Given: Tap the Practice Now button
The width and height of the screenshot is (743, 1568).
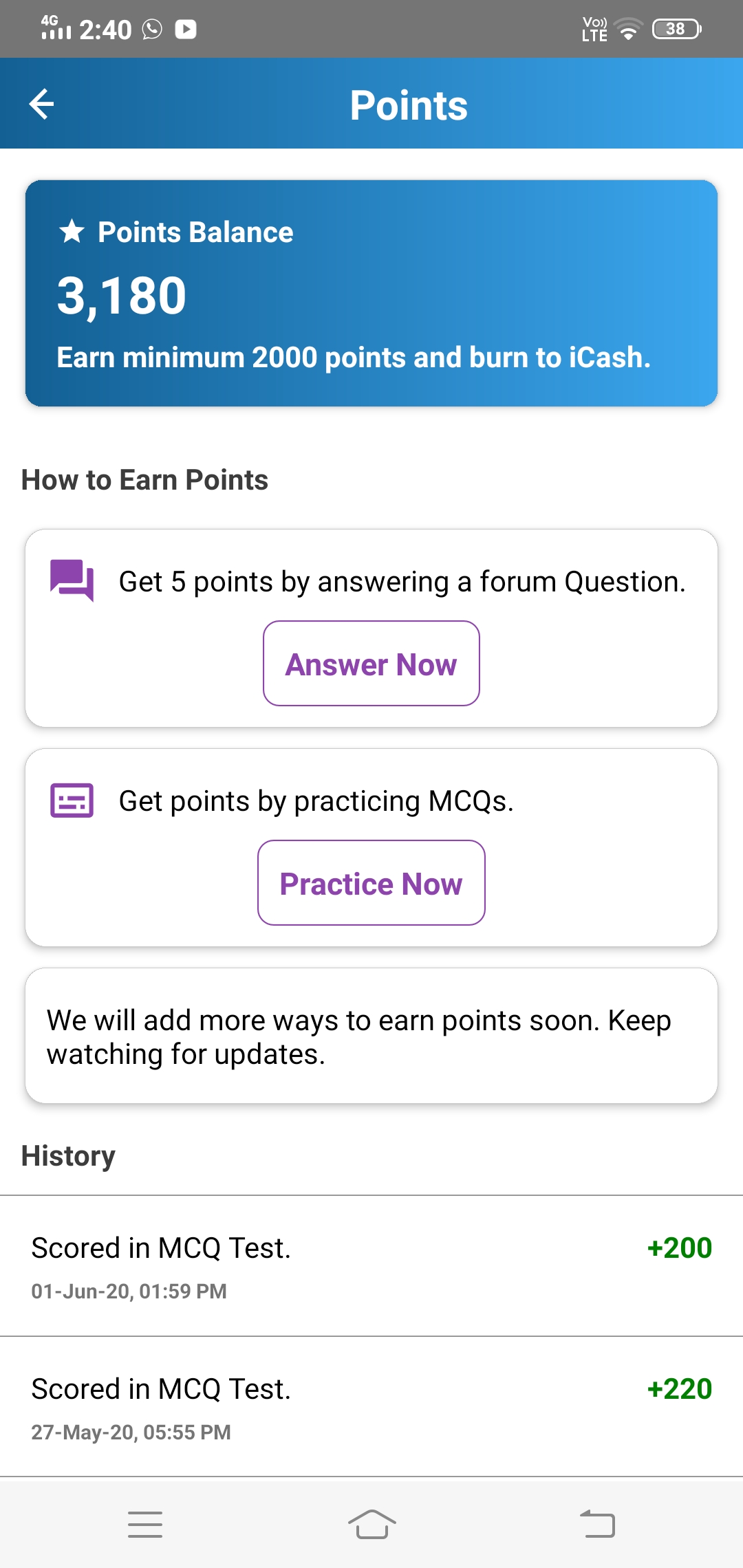Looking at the screenshot, I should point(371,883).
